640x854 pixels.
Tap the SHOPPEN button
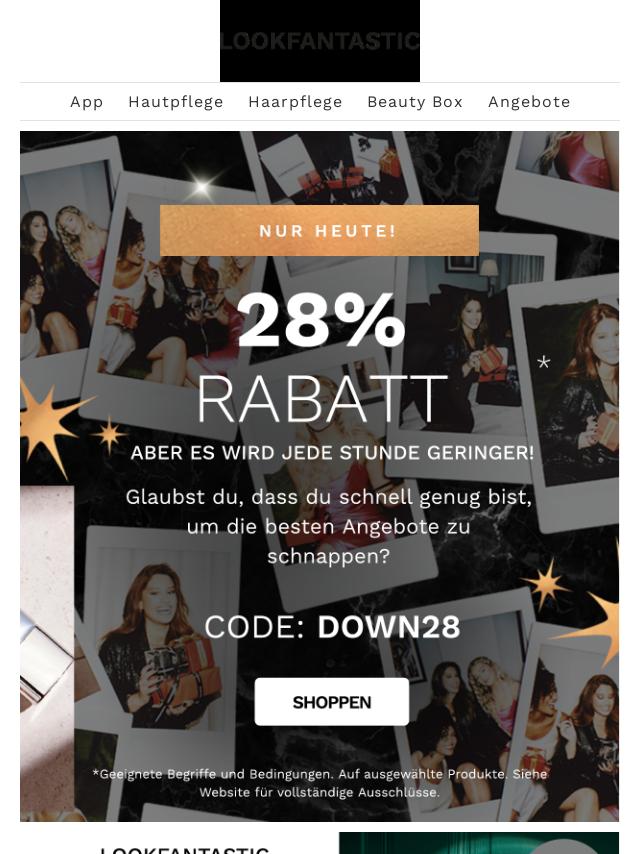(x=332, y=702)
